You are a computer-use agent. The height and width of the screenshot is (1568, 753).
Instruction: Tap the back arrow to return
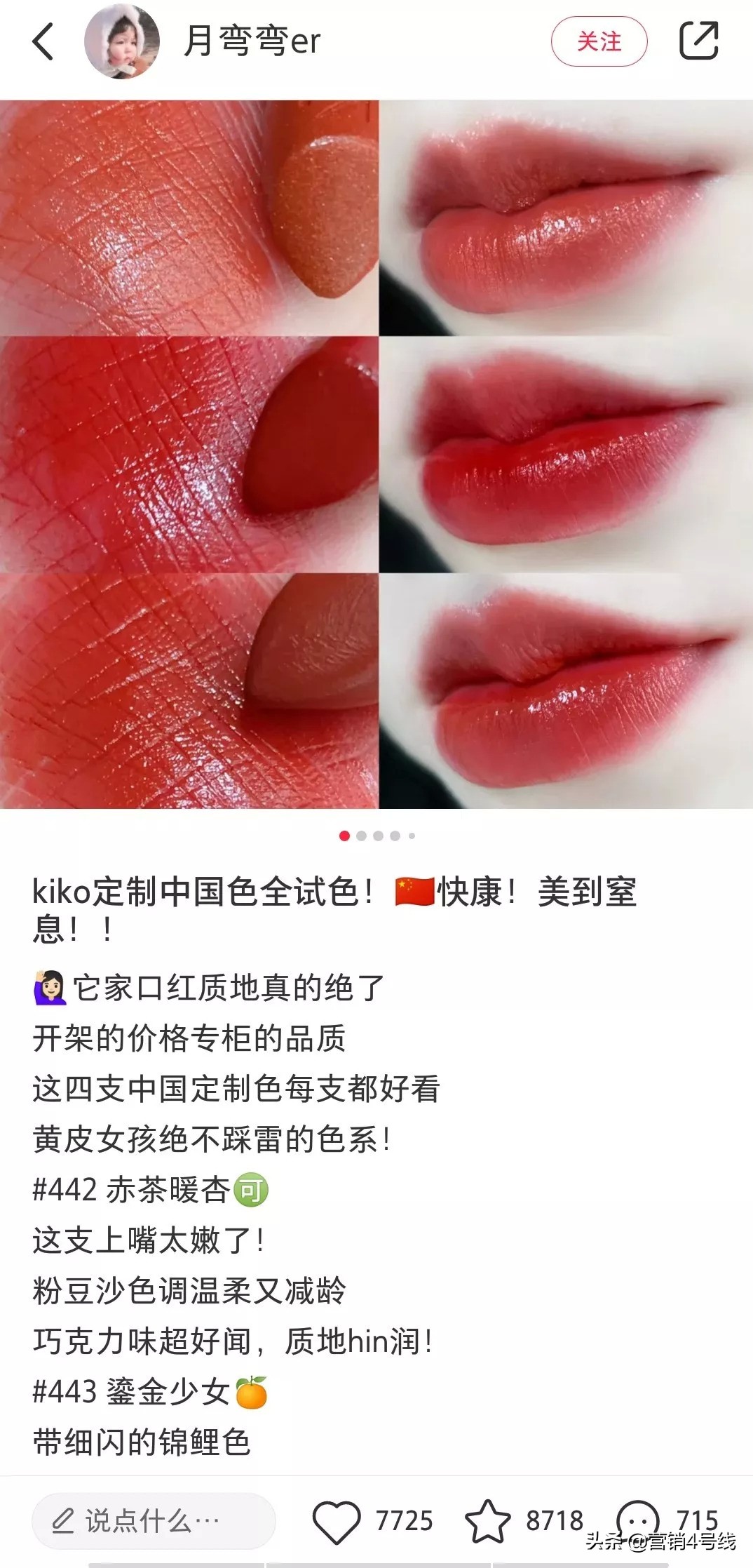[x=40, y=42]
